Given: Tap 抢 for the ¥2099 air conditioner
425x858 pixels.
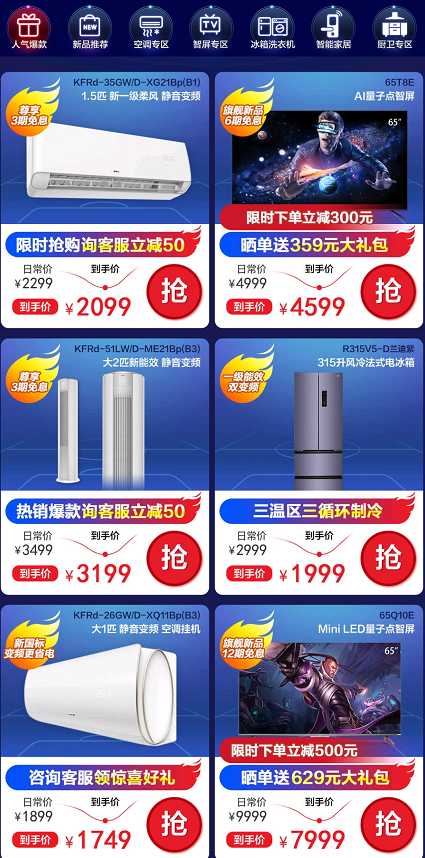Looking at the screenshot, I should [x=174, y=291].
